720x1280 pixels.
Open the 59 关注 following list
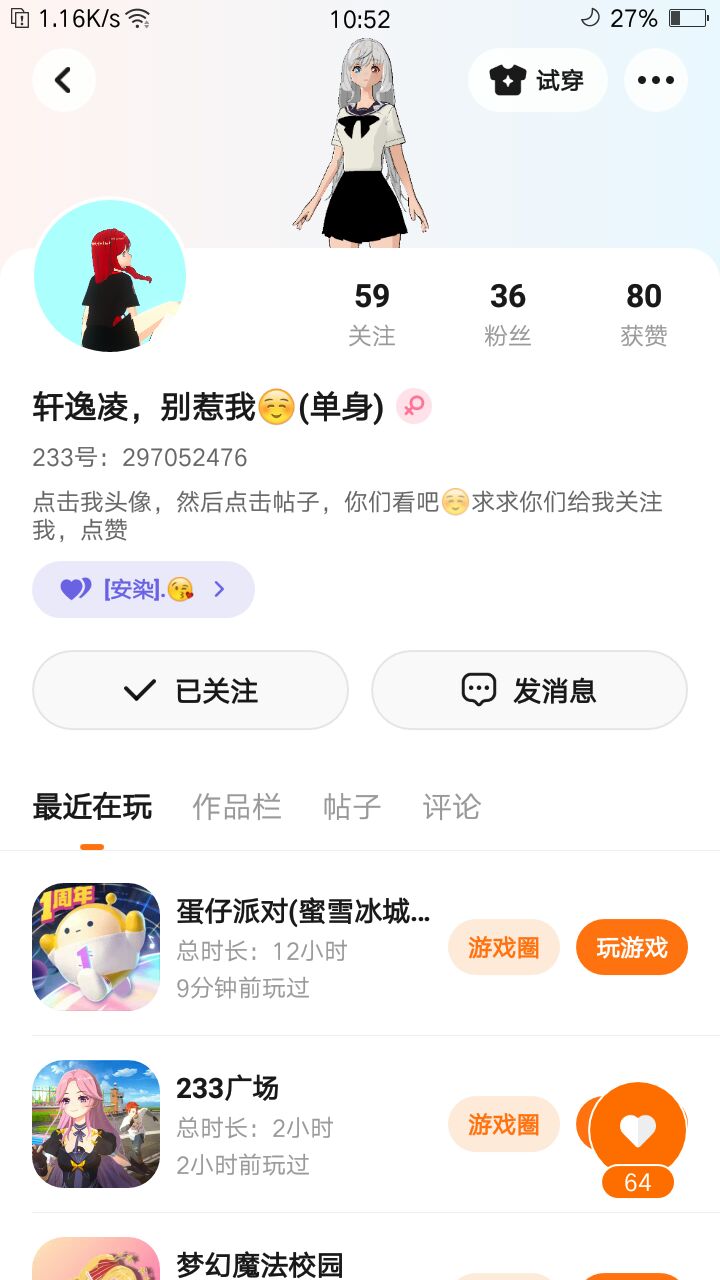pos(372,313)
